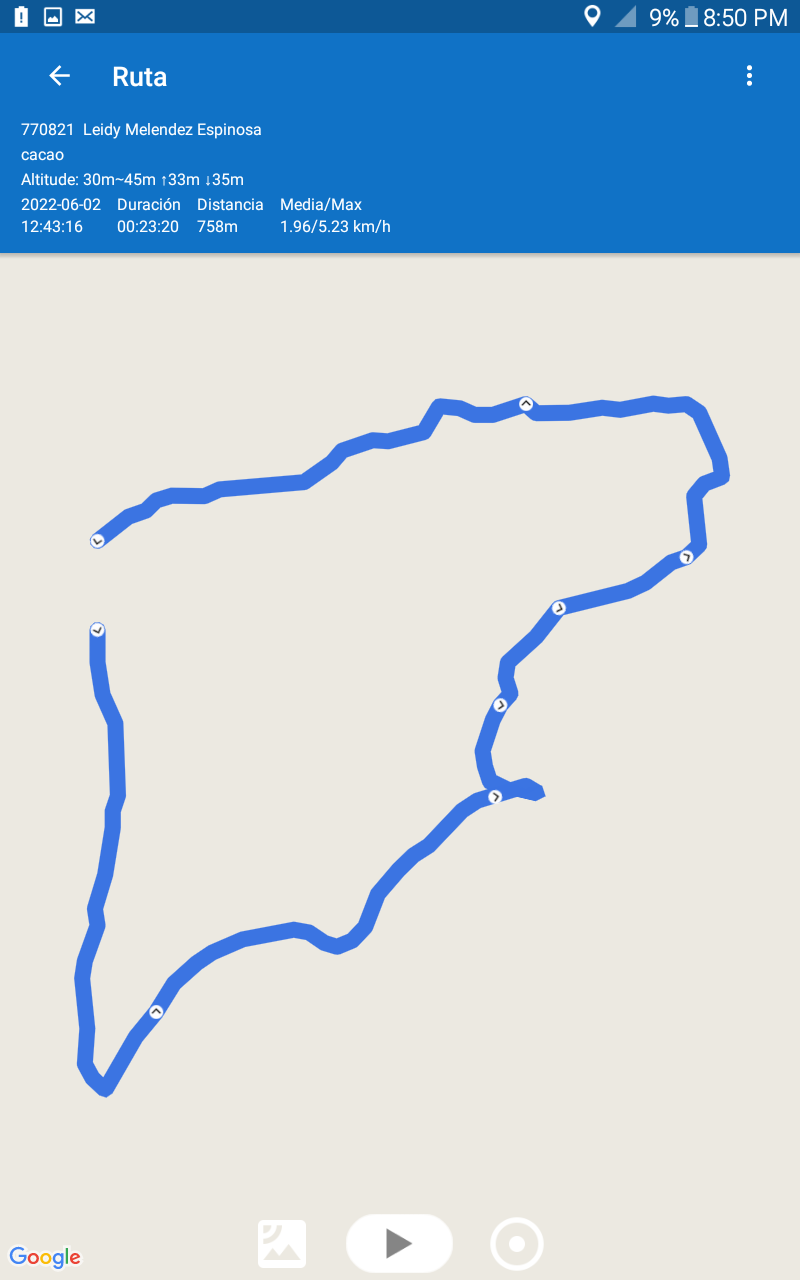Switch the map to satellite imagery
The image size is (800, 1280).
282,1244
